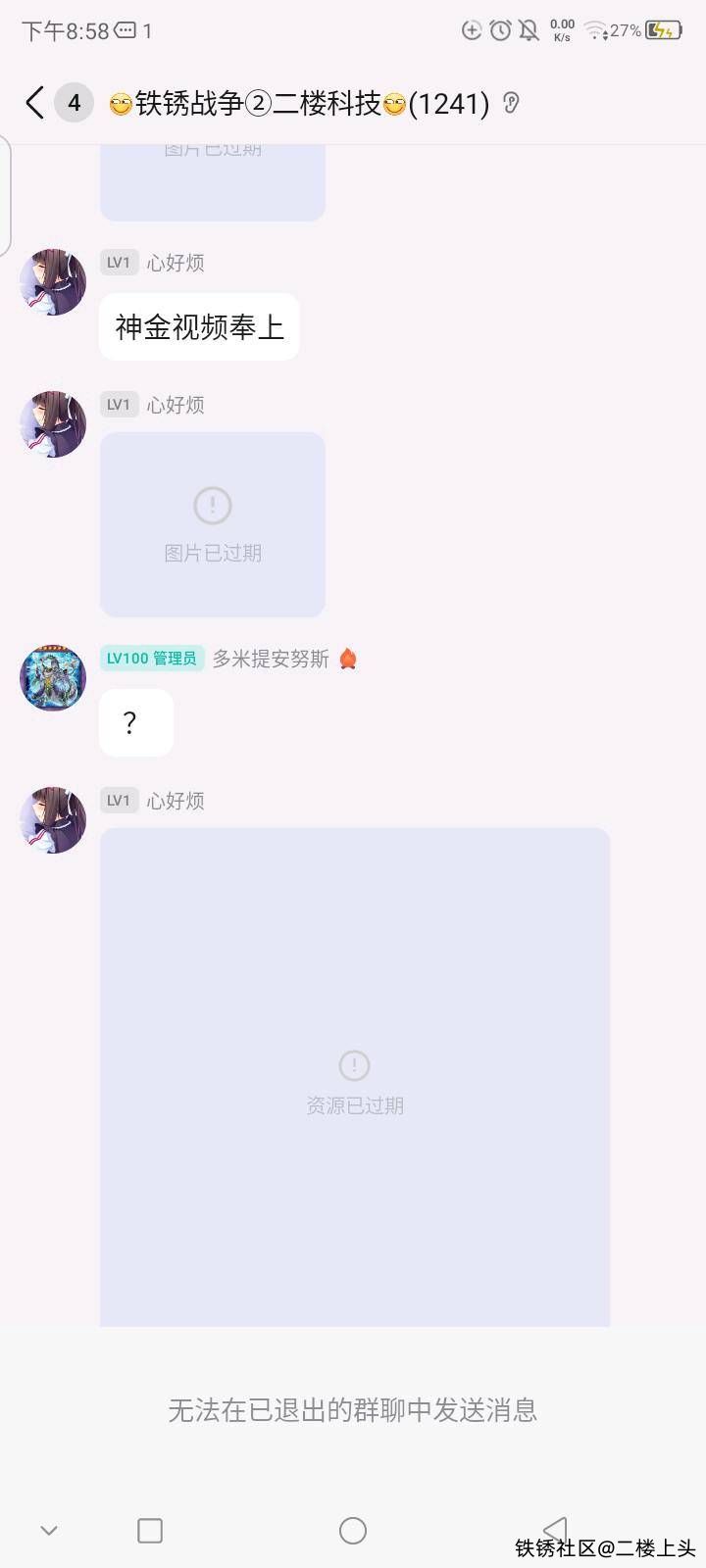Viewport: 706px width, 1568px height.
Task: Tap the 神金视频奉上 message bubble
Action: [x=199, y=327]
